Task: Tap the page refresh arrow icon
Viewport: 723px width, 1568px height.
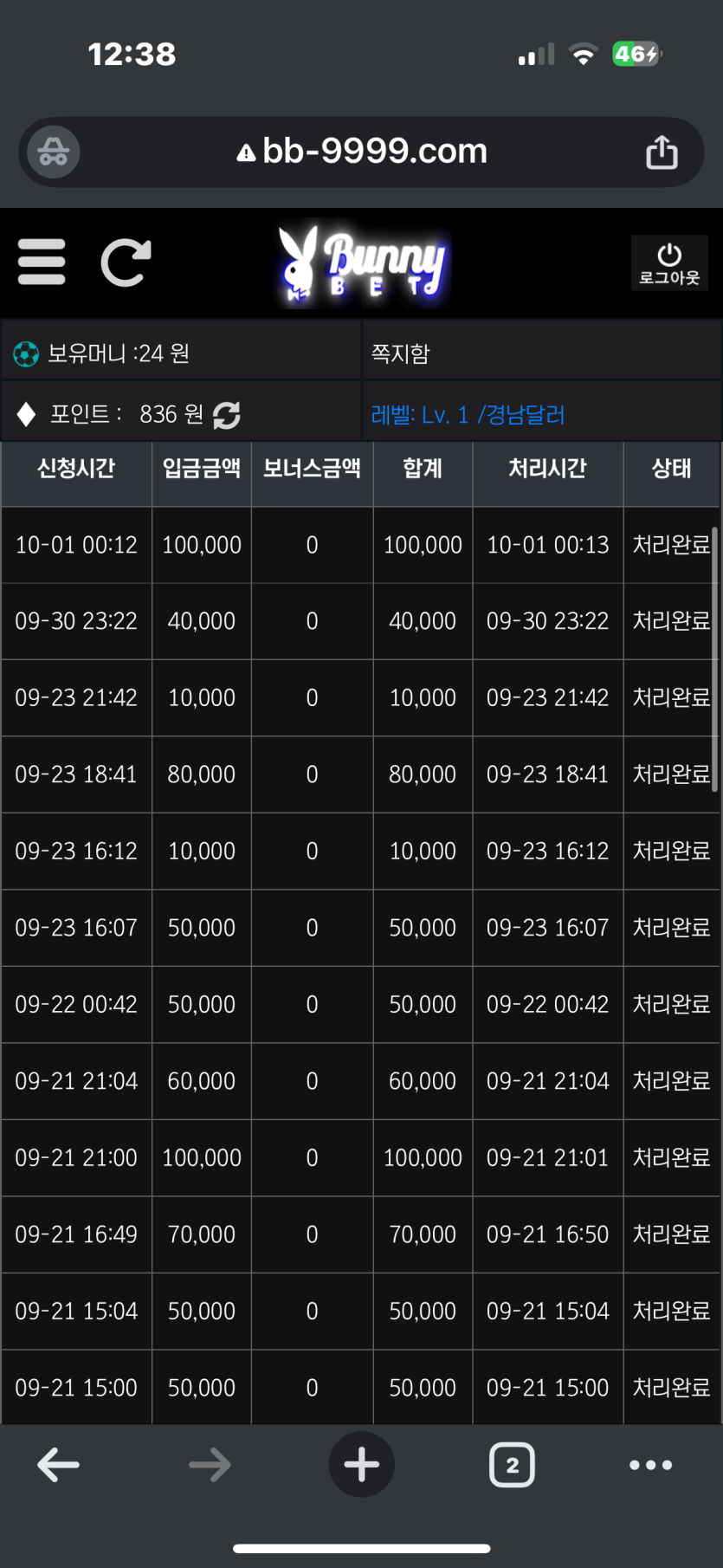Action: (126, 262)
